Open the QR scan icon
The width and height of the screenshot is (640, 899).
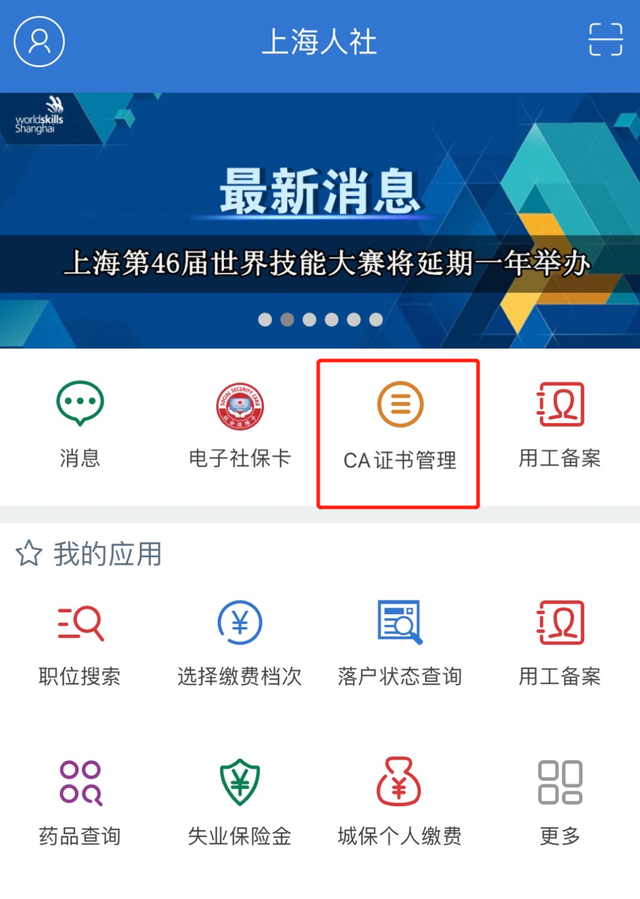605,41
